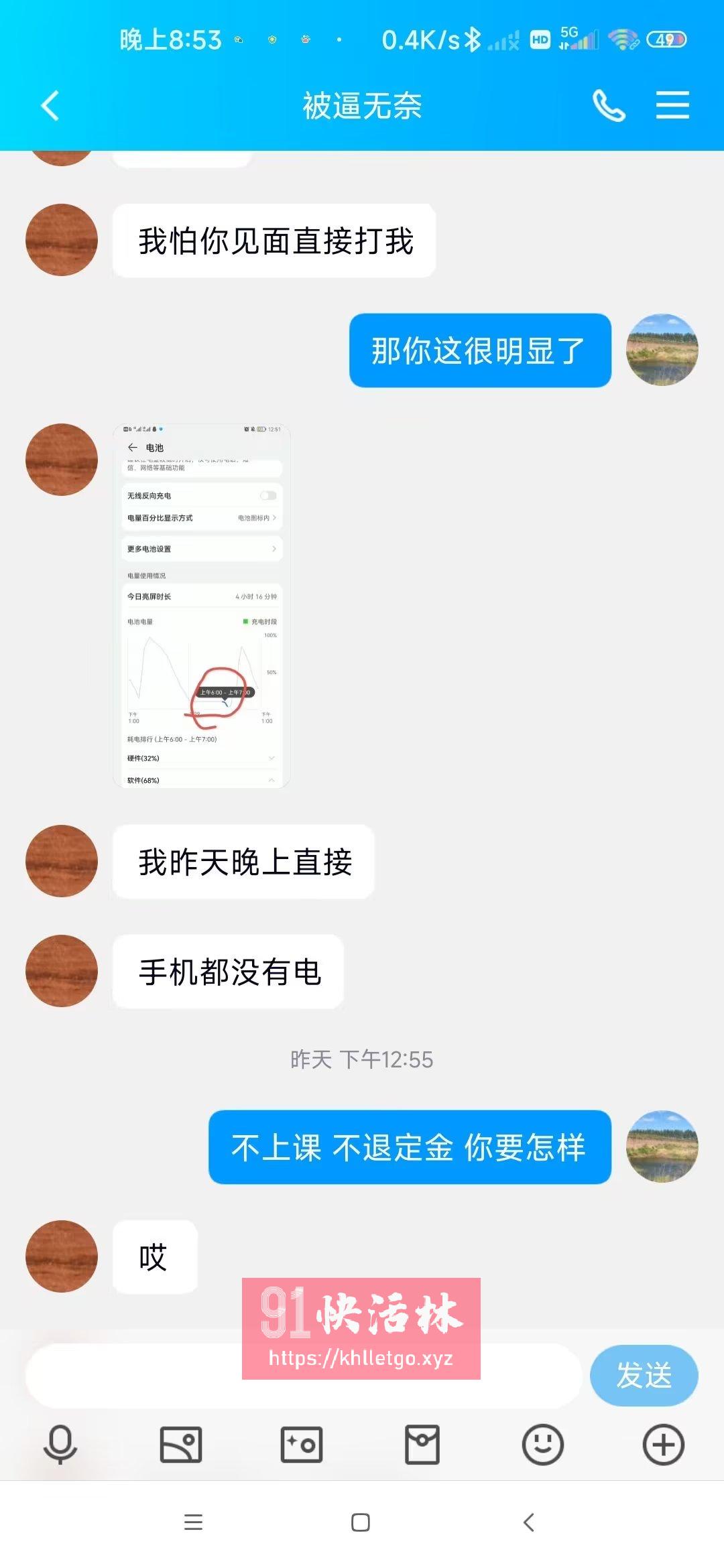Open the red packet icon
This screenshot has width=724, height=1568.
422,1445
